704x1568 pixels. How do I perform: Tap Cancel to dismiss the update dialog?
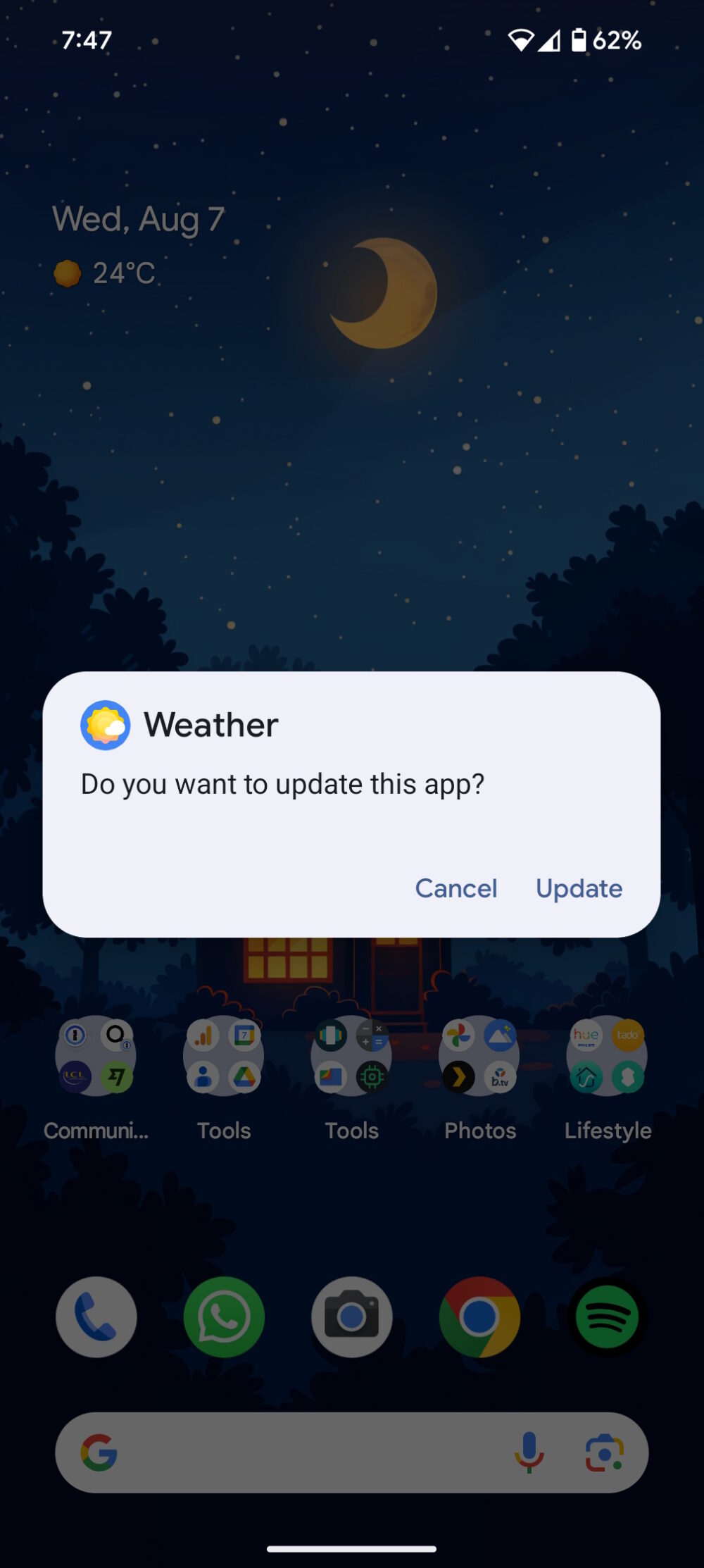(456, 888)
